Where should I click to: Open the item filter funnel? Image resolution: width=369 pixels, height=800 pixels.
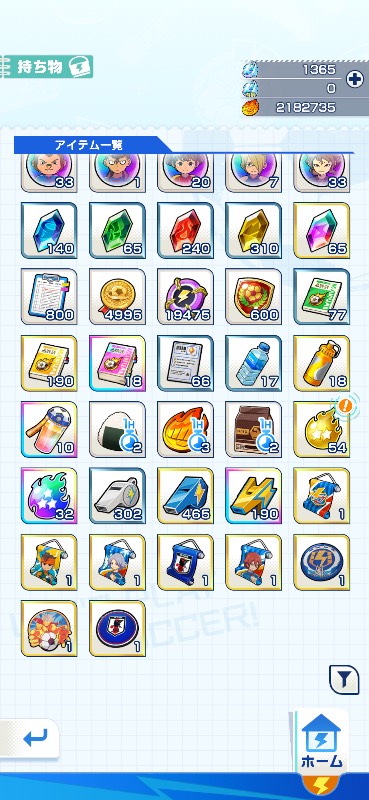(343, 680)
